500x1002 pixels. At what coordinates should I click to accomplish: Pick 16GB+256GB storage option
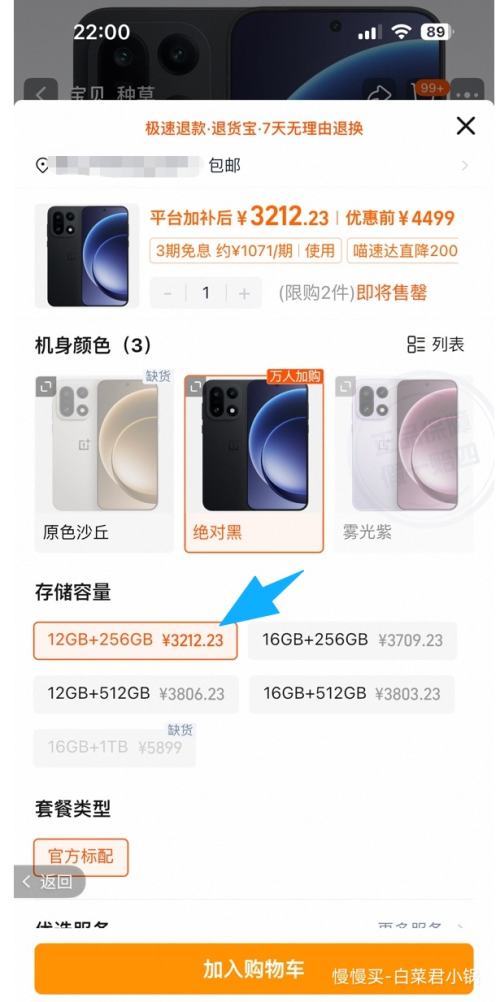point(352,640)
